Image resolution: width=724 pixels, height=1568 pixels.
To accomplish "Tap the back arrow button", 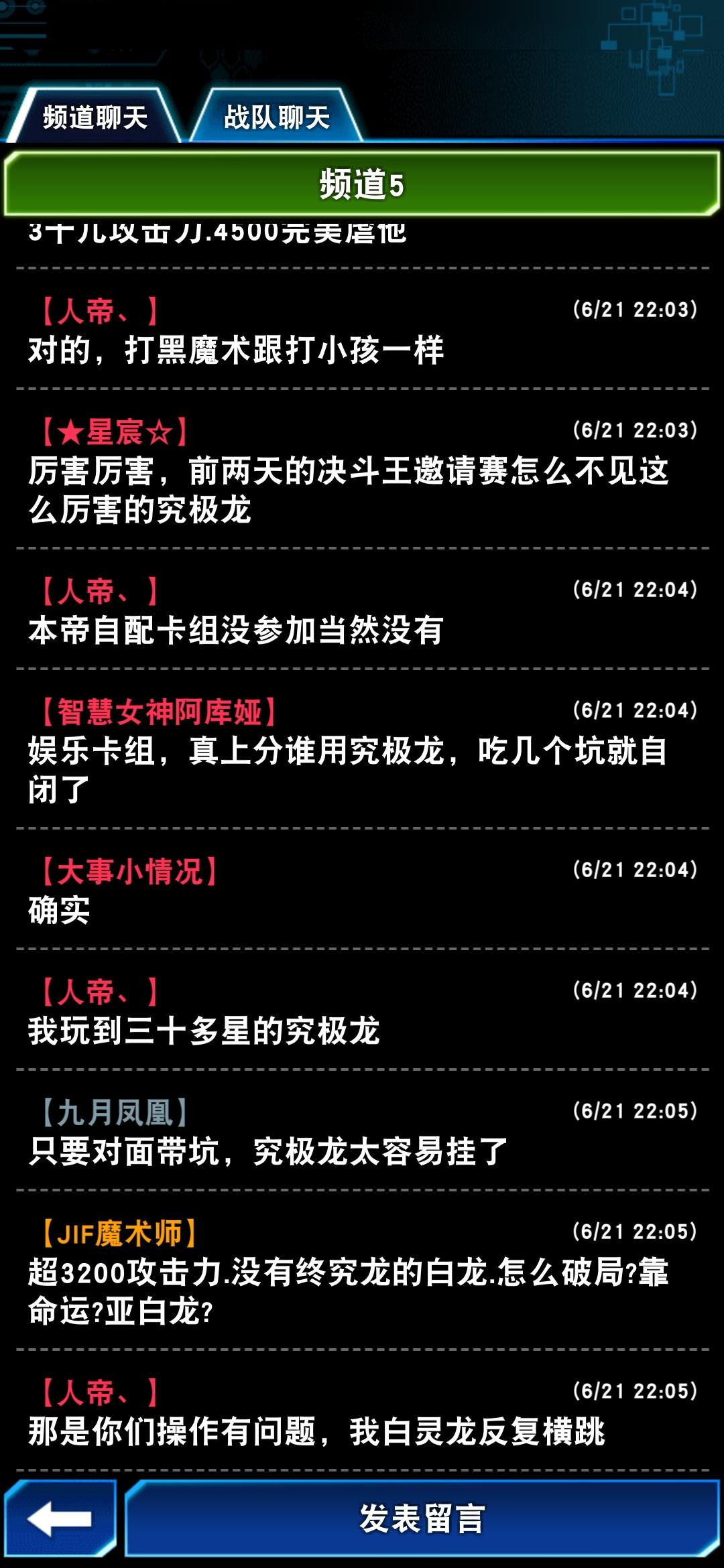I will tap(60, 1519).
